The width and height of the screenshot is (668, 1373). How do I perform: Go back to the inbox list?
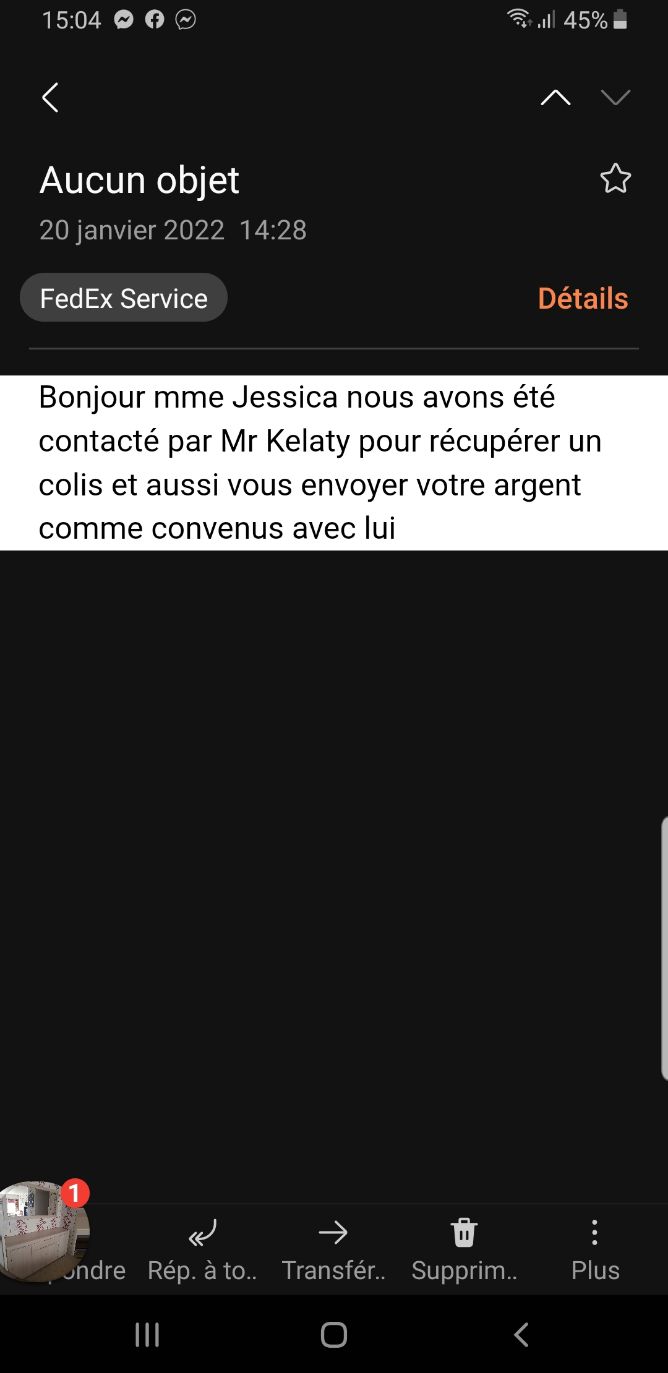pos(50,98)
